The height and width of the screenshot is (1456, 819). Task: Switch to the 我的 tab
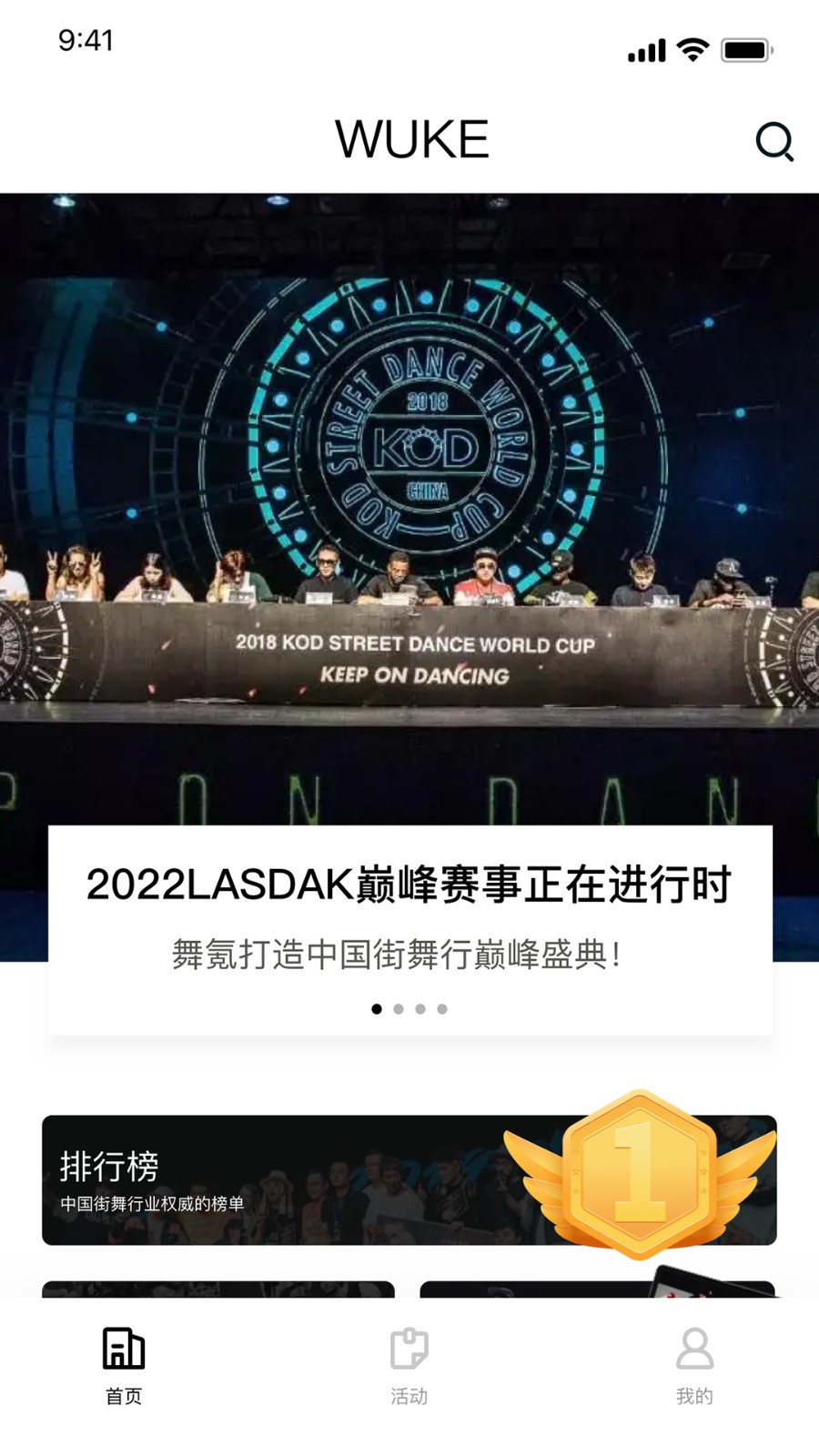694,1365
